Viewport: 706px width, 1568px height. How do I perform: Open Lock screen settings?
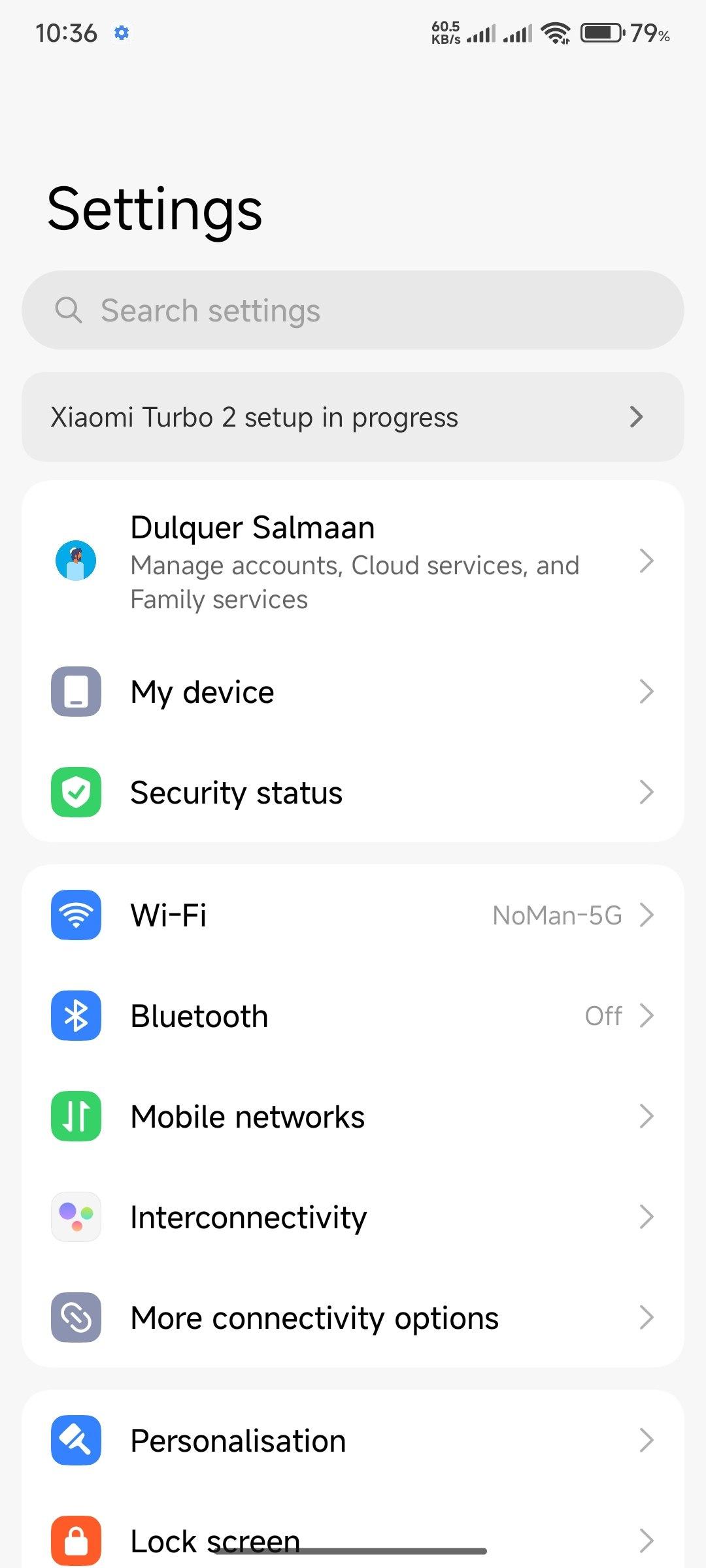[x=353, y=1541]
